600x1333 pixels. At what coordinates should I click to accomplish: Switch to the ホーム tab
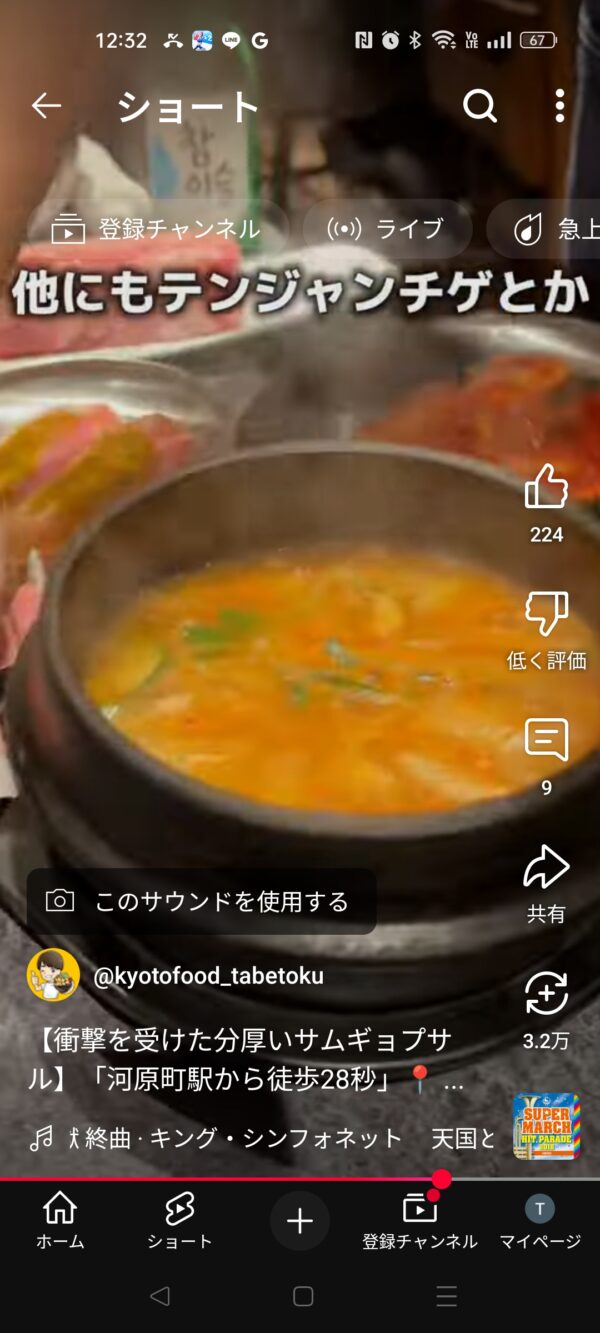tap(60, 1221)
